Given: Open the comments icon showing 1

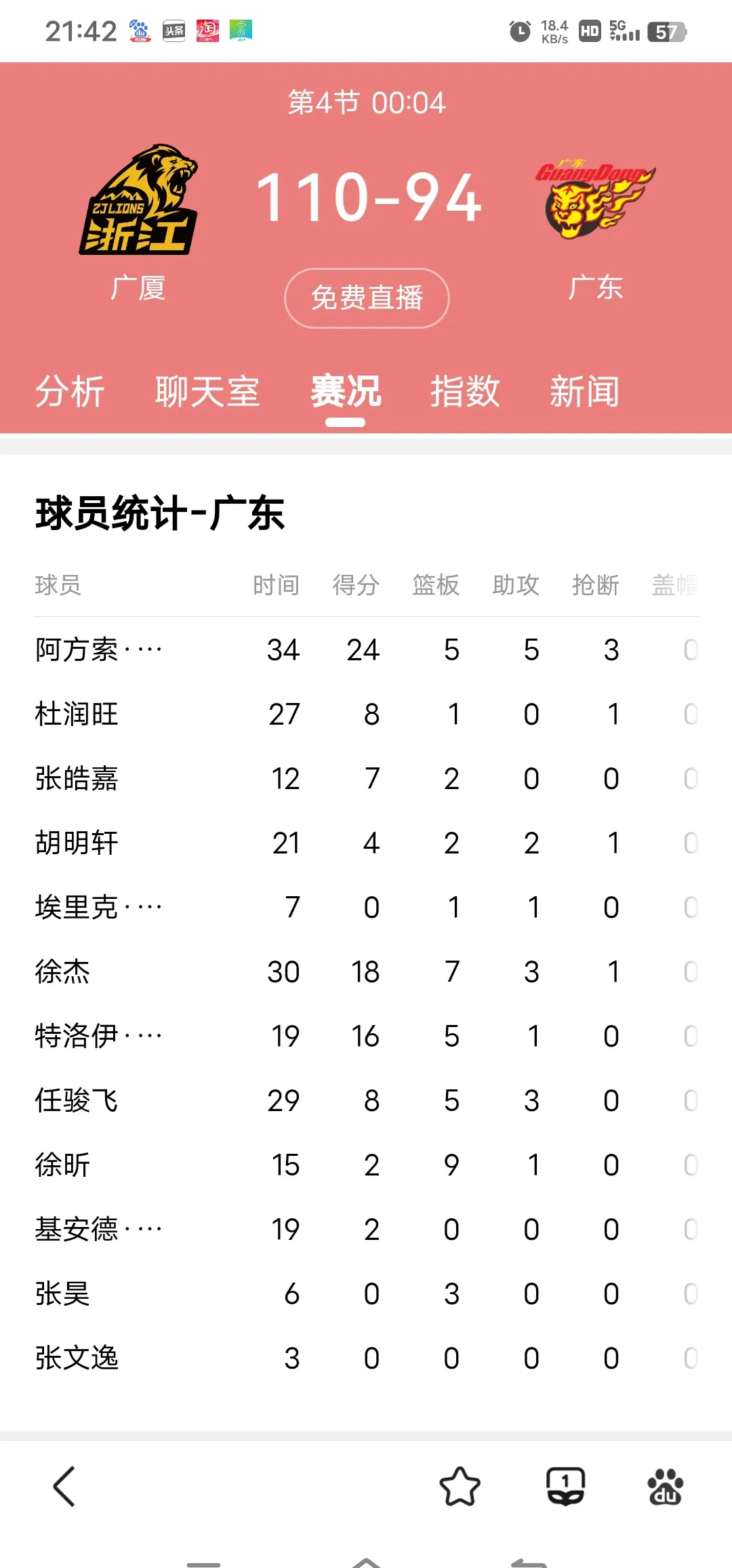Looking at the screenshot, I should [567, 1485].
